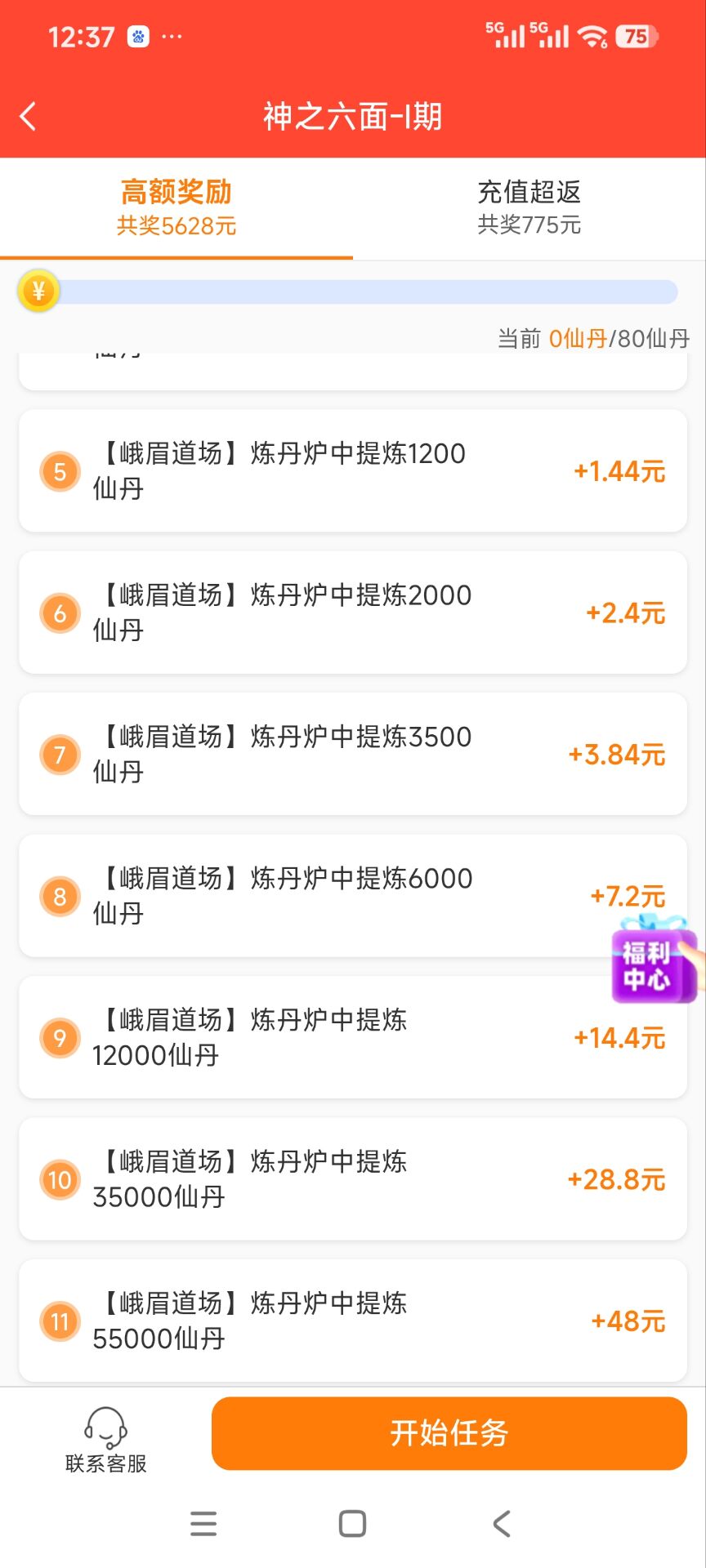Tap the system back button at bottom

[x=500, y=1522]
